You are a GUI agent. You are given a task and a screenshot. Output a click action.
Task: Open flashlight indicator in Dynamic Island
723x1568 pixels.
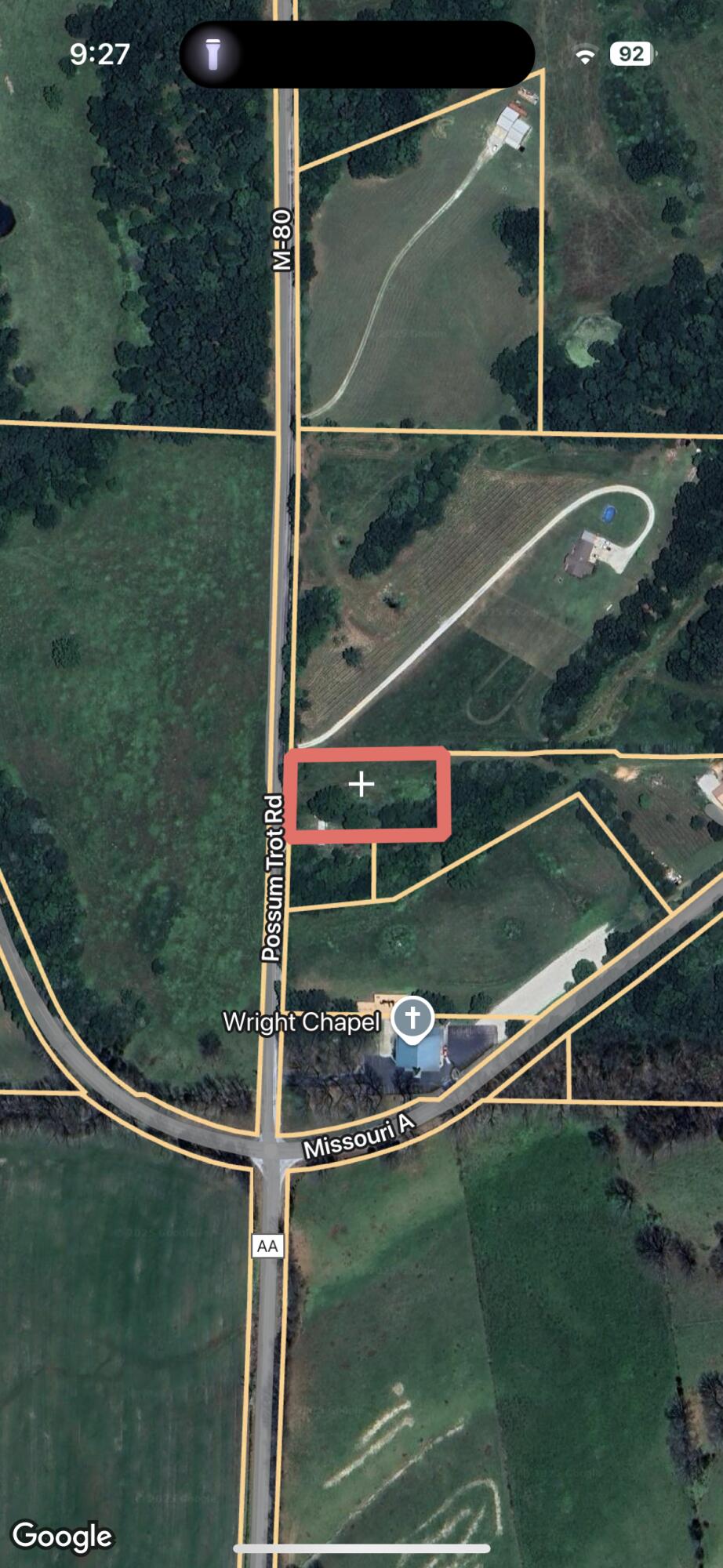tap(213, 54)
